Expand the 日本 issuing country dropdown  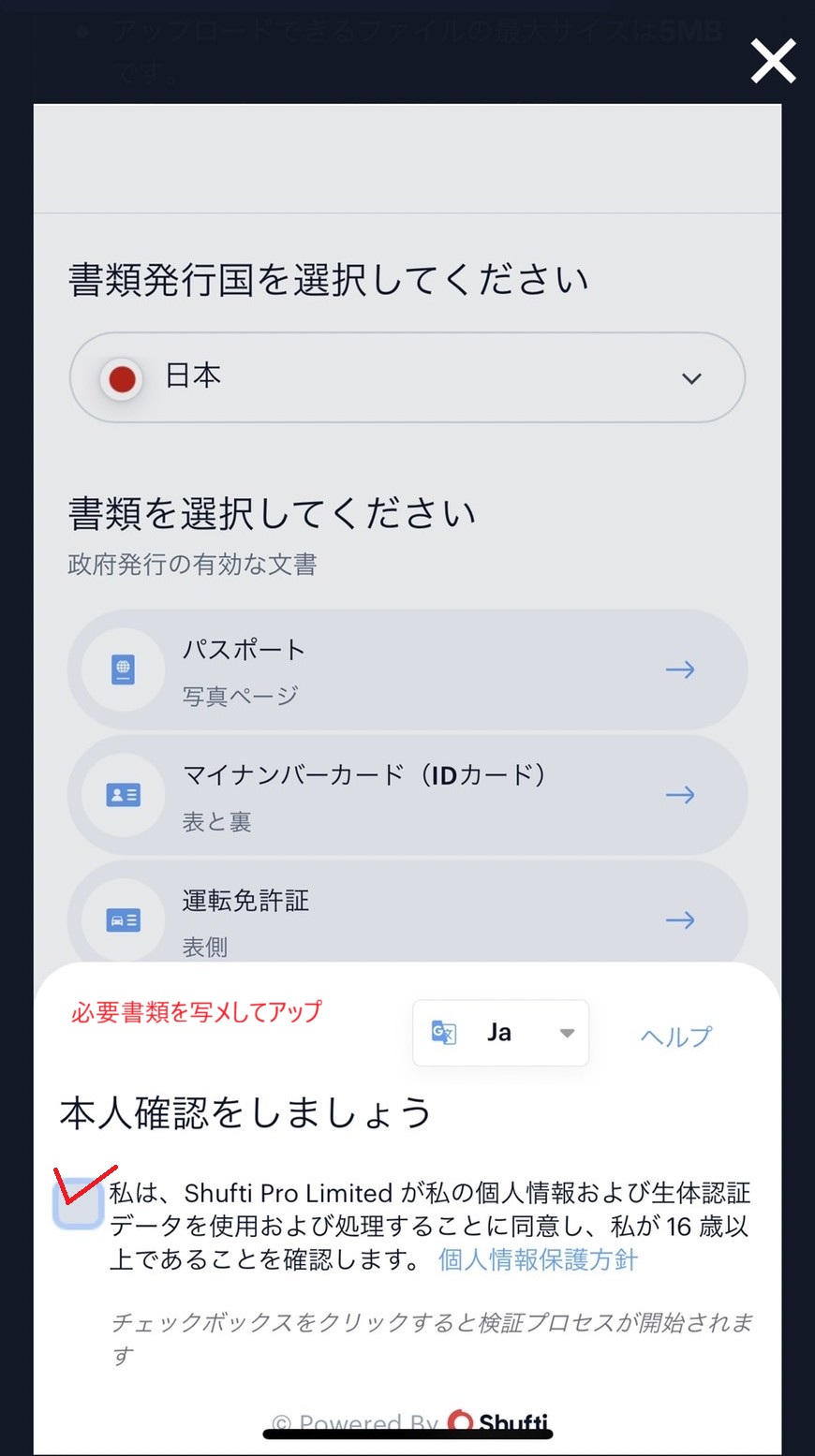[407, 377]
